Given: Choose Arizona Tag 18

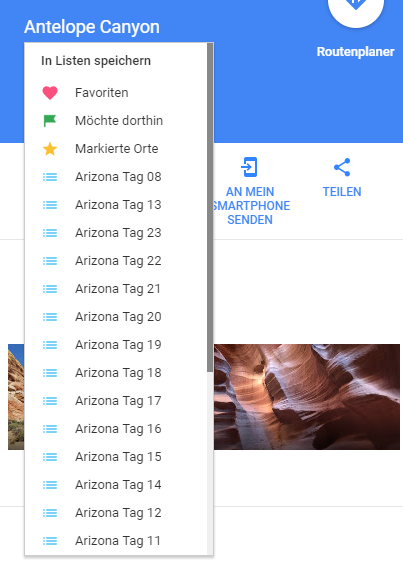Looking at the screenshot, I should [x=116, y=373].
